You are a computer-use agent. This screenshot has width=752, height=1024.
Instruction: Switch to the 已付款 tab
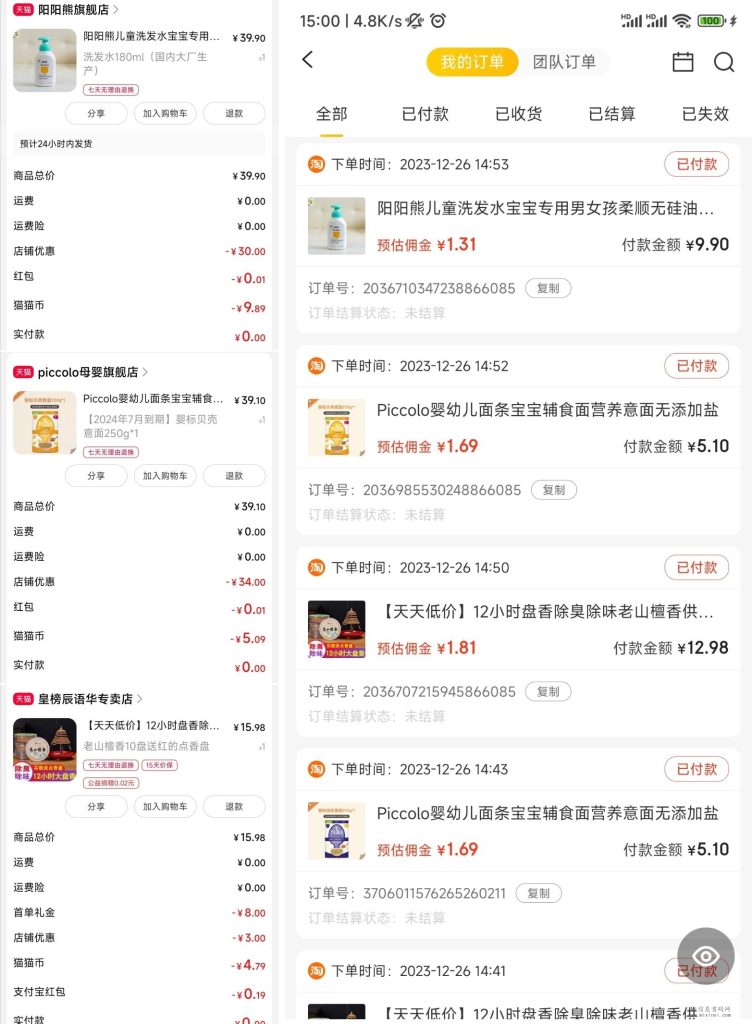click(x=425, y=114)
